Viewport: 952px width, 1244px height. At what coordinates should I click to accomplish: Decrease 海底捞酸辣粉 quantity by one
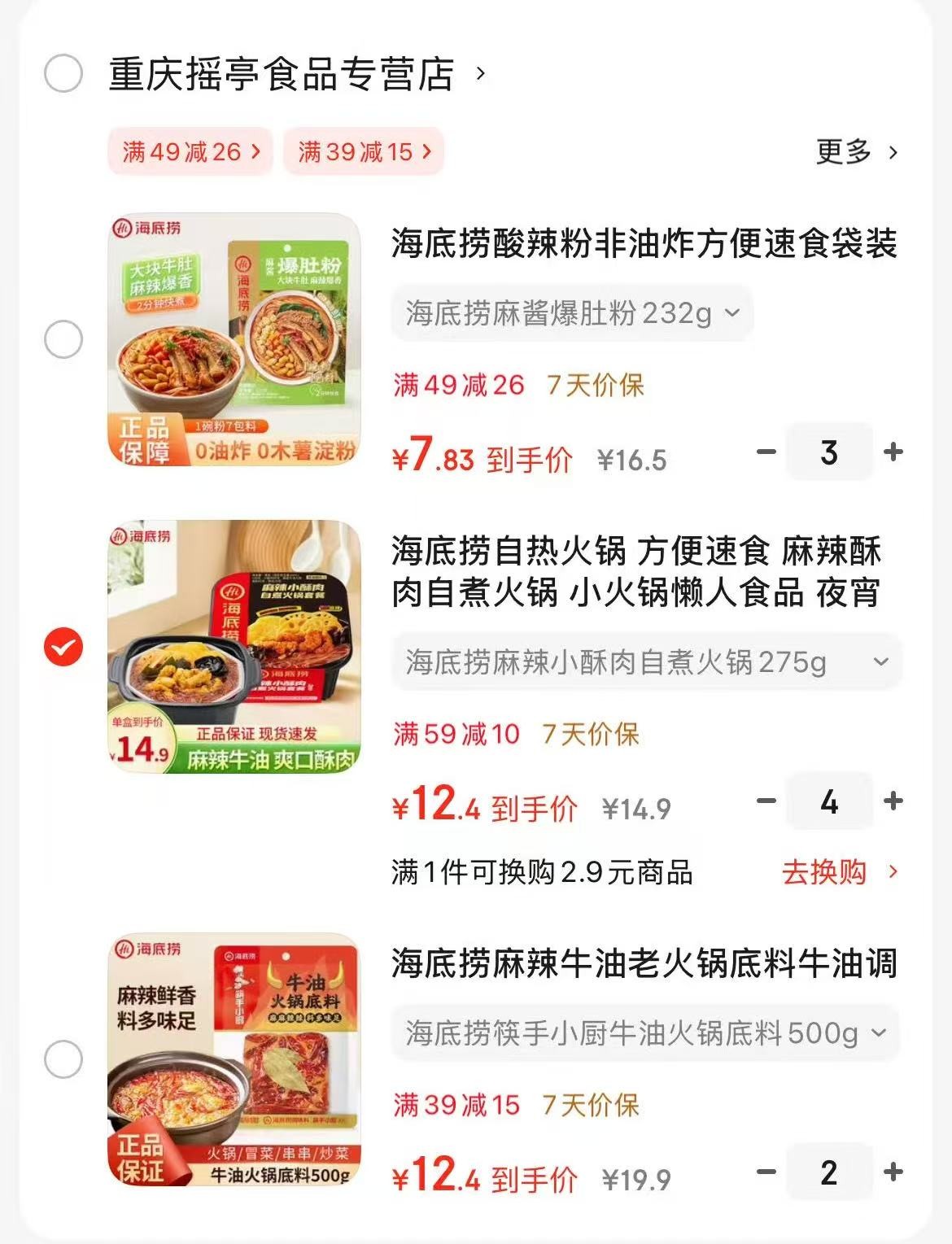(766, 452)
